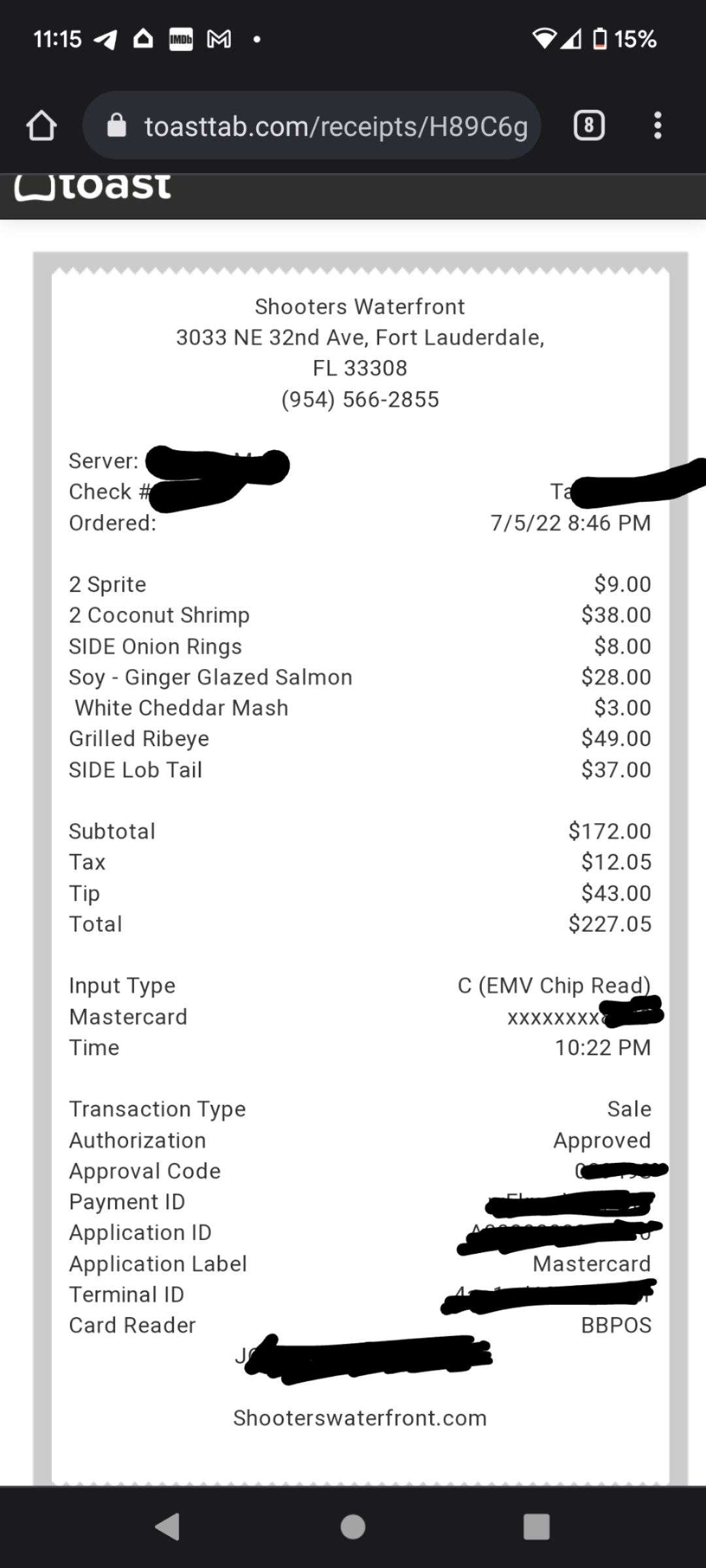Open the tab switcher showing 8 tabs
706x1568 pixels.
tap(589, 125)
